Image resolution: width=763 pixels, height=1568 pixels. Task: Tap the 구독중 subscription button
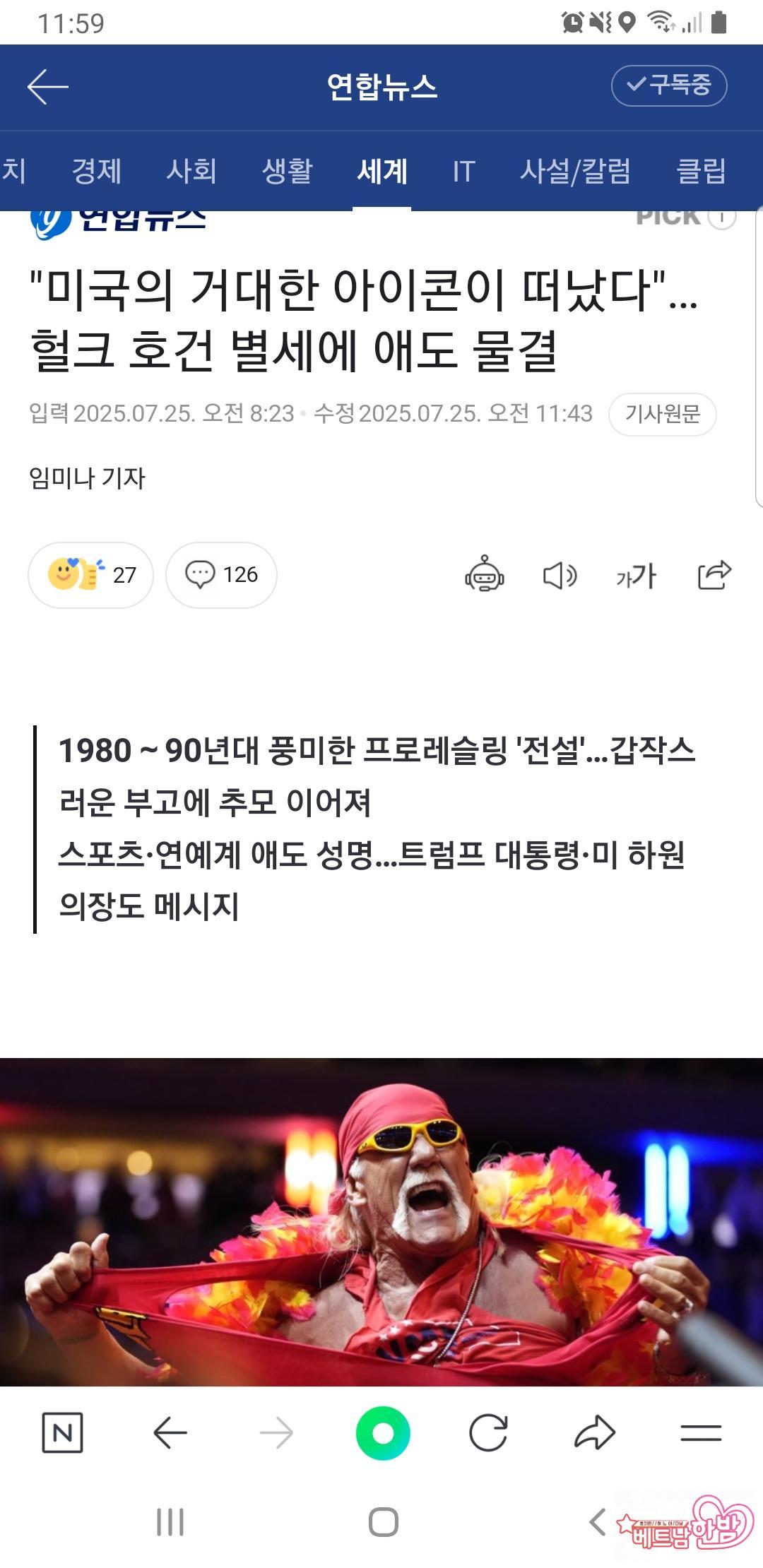668,85
